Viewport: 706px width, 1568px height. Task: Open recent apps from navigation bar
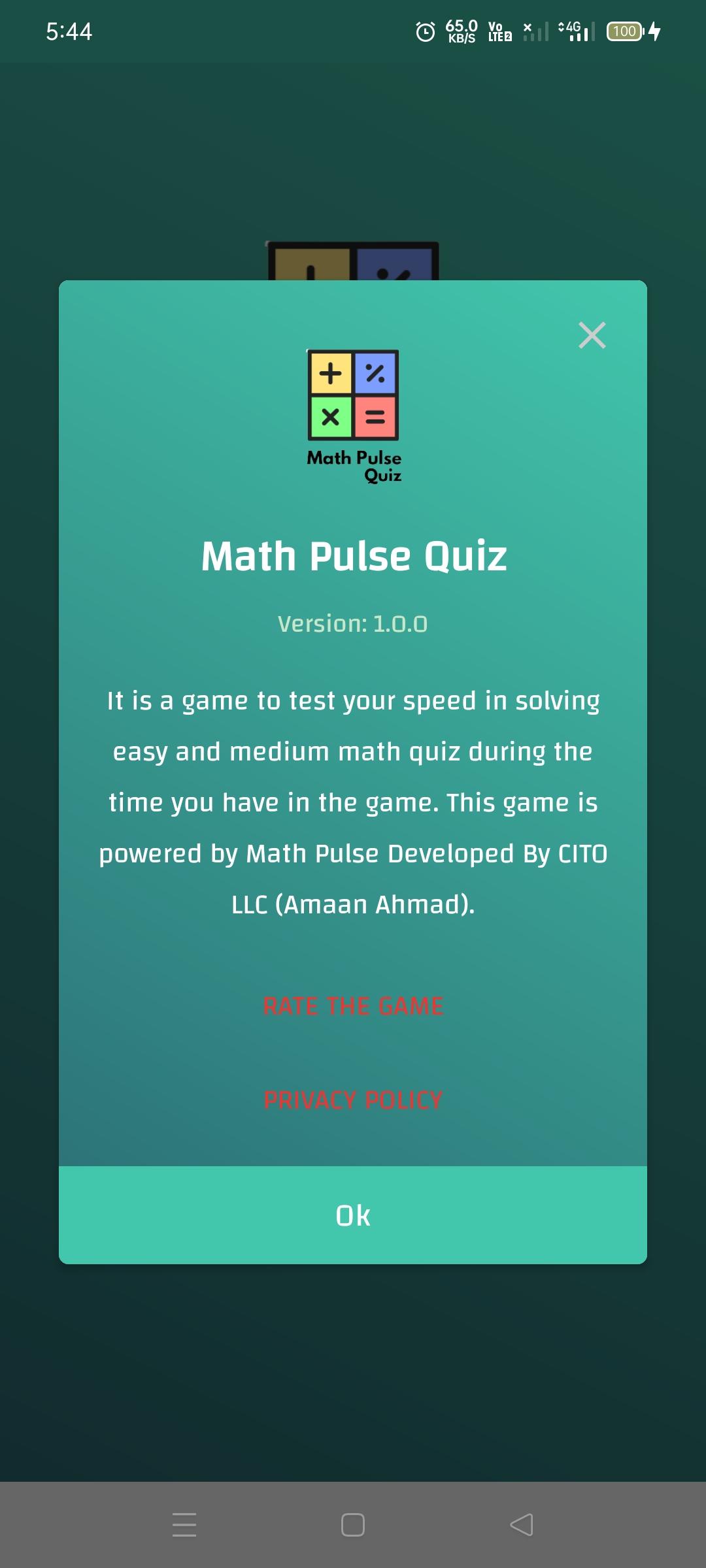184,1525
